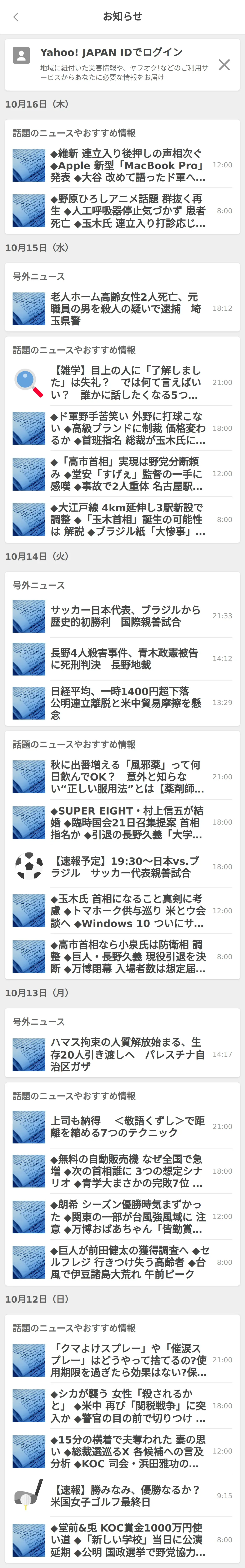Open 【速報予定】日本vs.ブラジル match notice
245x1568 pixels.
pos(128,866)
